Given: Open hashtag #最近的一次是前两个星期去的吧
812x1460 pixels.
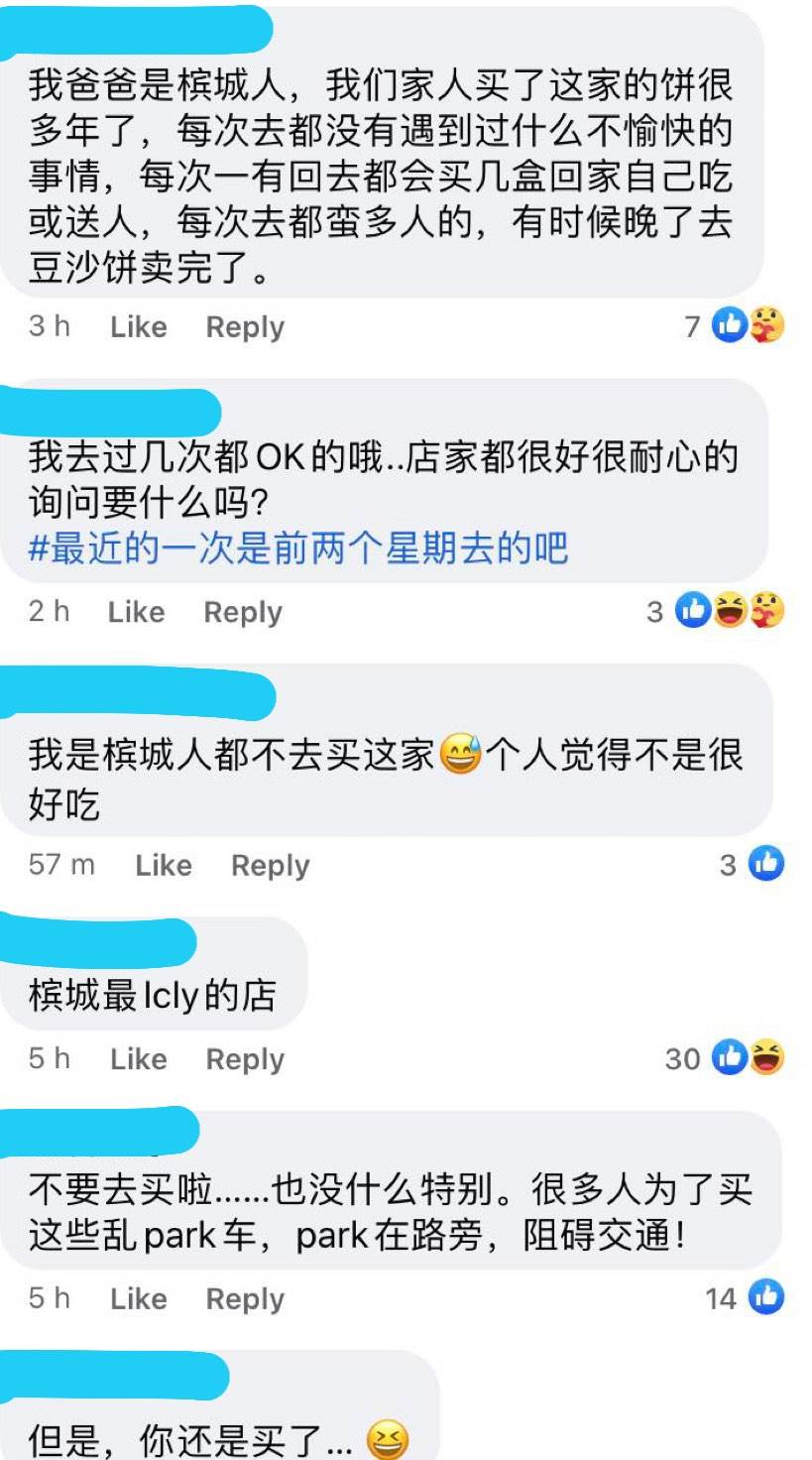Looking at the screenshot, I should click(297, 547).
